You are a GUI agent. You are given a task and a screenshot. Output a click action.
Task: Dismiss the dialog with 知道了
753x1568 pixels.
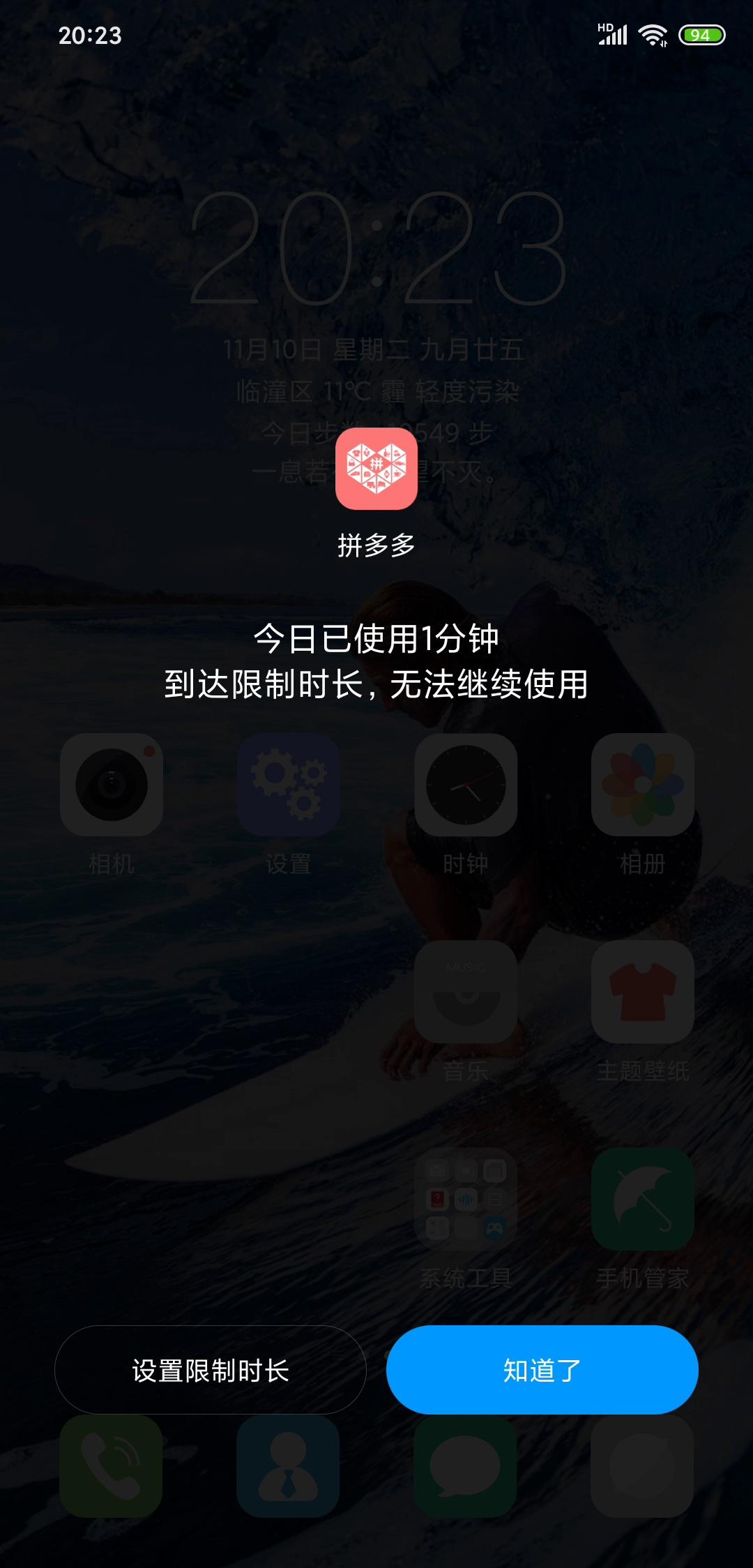click(542, 1370)
